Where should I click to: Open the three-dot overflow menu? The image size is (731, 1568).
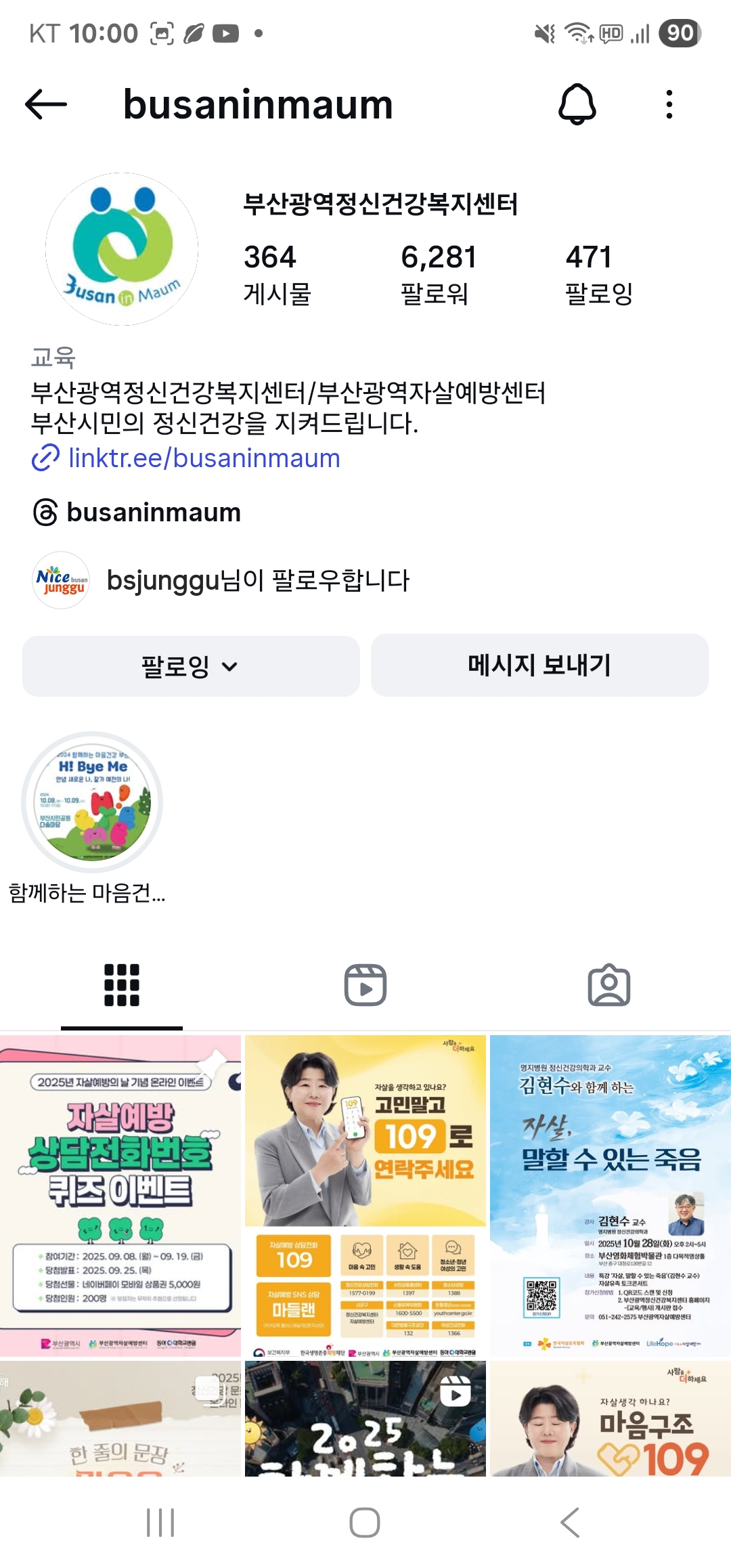click(669, 105)
